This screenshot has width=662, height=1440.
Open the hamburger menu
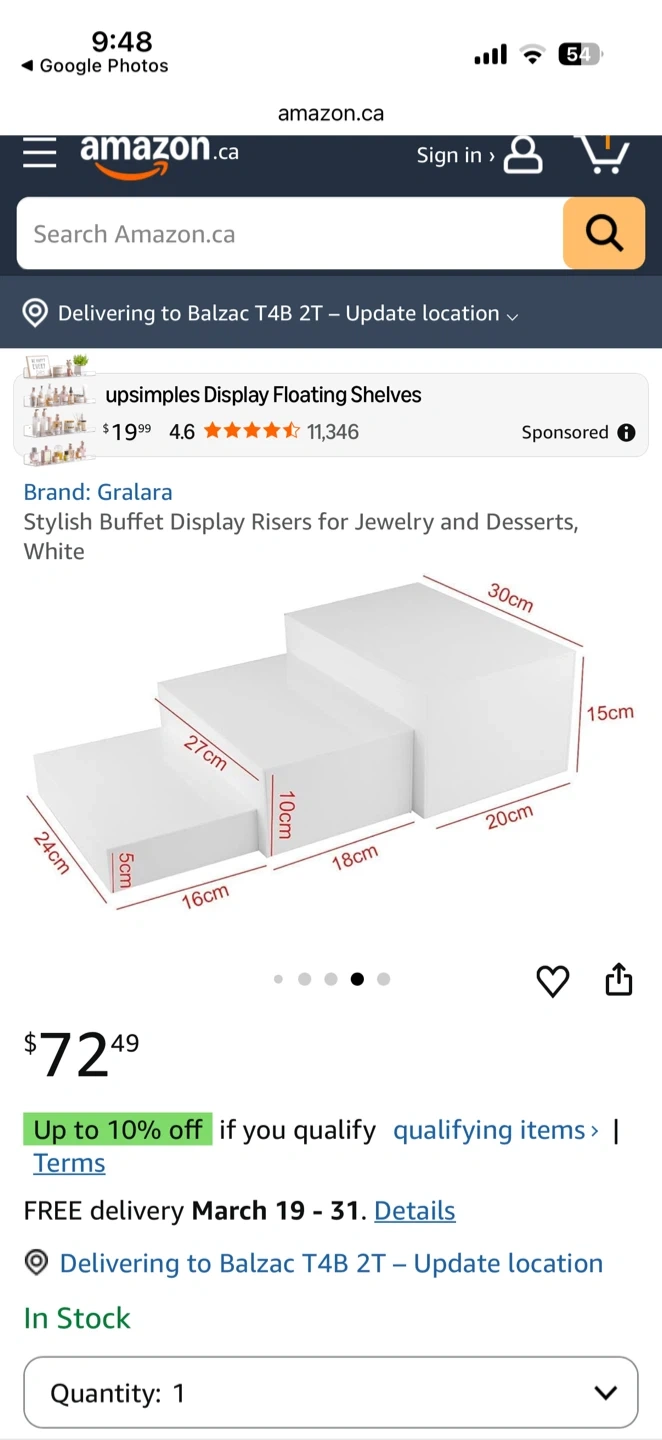tap(40, 154)
